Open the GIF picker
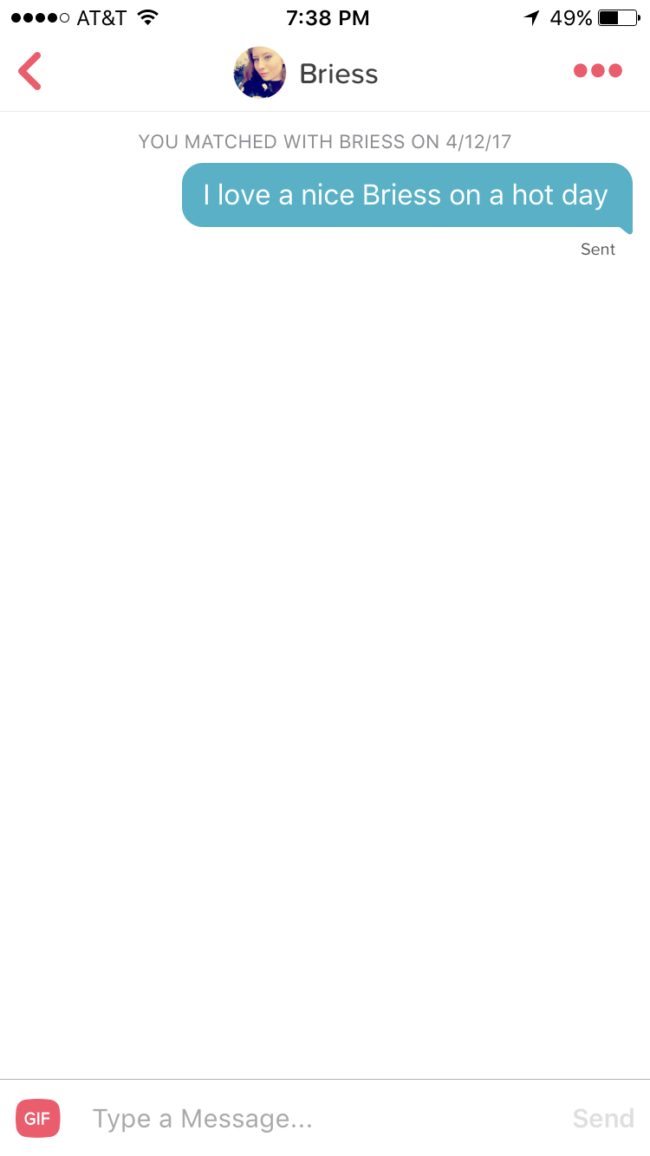 [x=38, y=1118]
